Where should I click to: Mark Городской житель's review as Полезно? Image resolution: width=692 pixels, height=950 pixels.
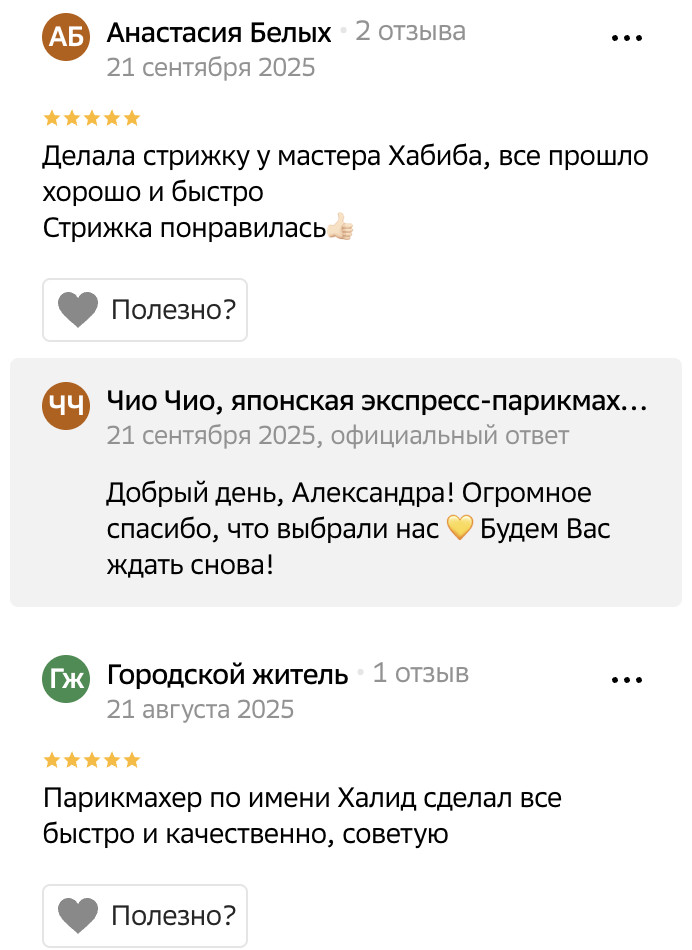[x=145, y=915]
